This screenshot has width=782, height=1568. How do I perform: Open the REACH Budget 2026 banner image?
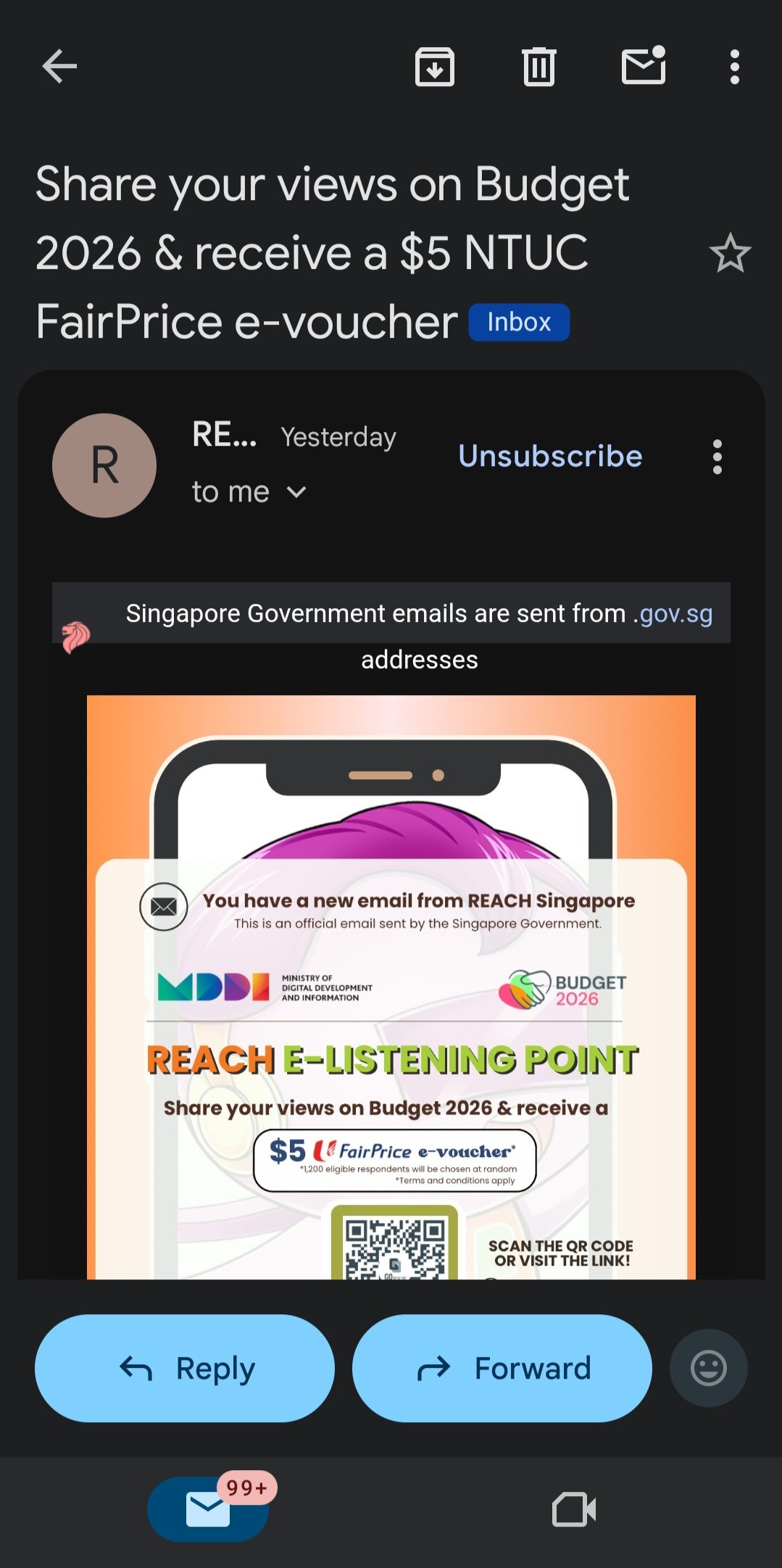(x=391, y=986)
